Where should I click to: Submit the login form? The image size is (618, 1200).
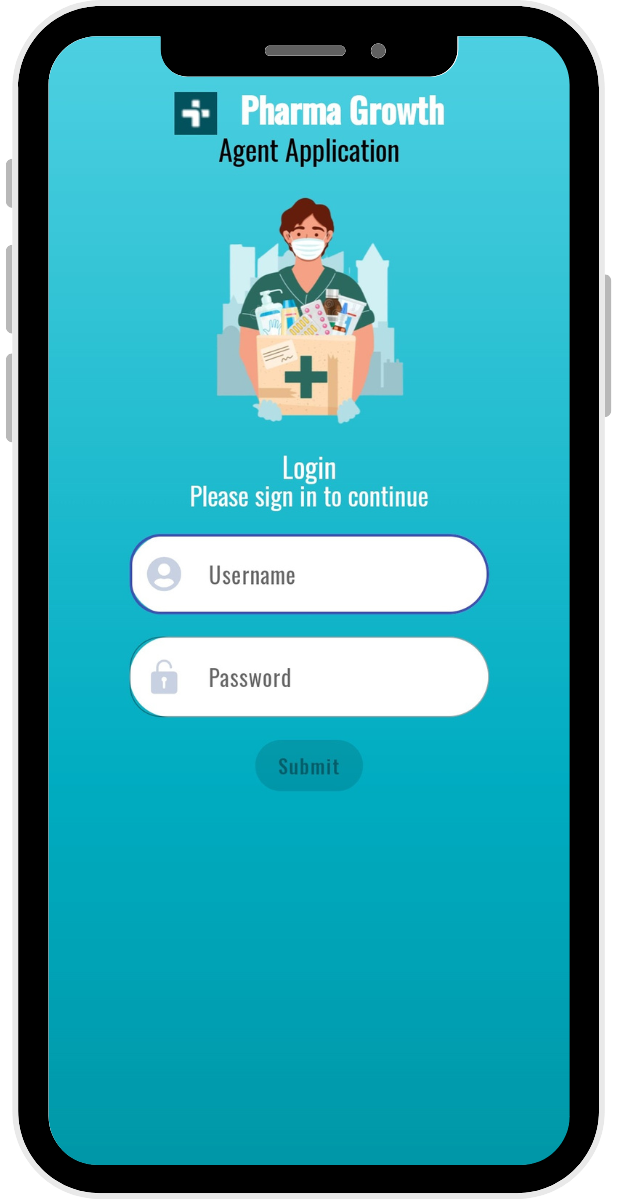point(309,766)
